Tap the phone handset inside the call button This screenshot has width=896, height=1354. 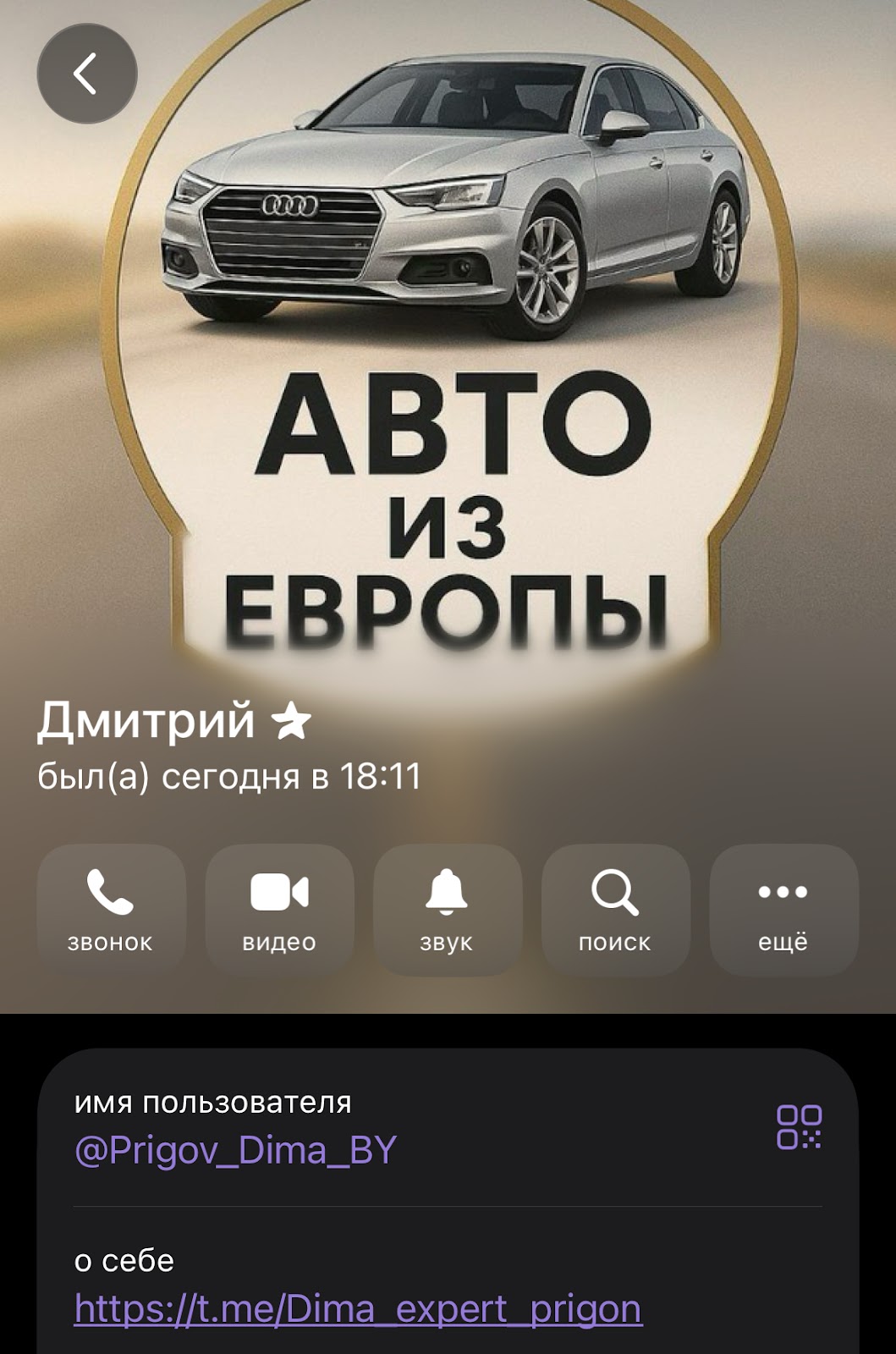(x=108, y=893)
